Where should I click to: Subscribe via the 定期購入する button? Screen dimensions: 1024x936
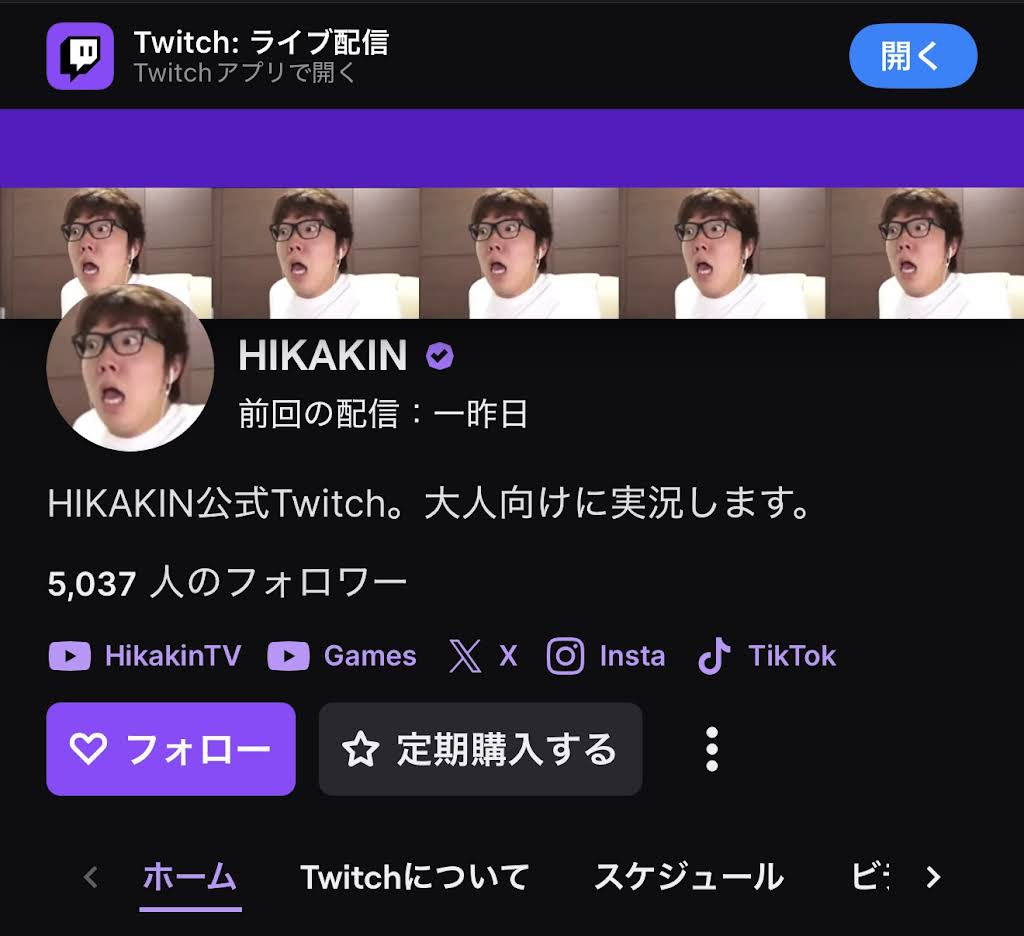(480, 749)
